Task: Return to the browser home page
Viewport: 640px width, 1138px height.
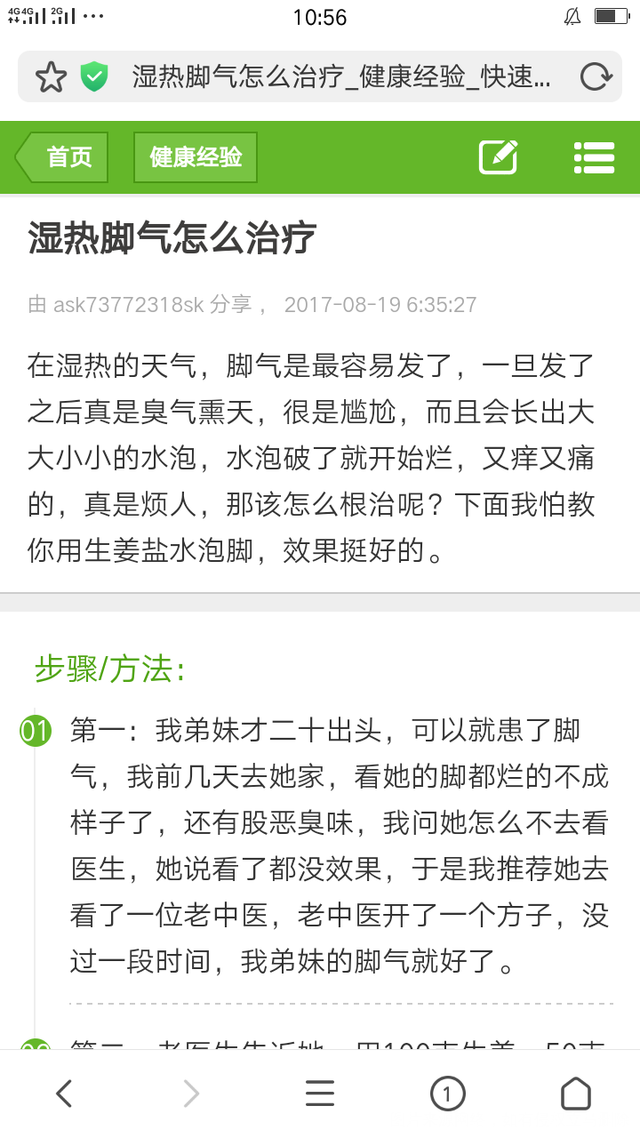Action: click(x=575, y=1094)
